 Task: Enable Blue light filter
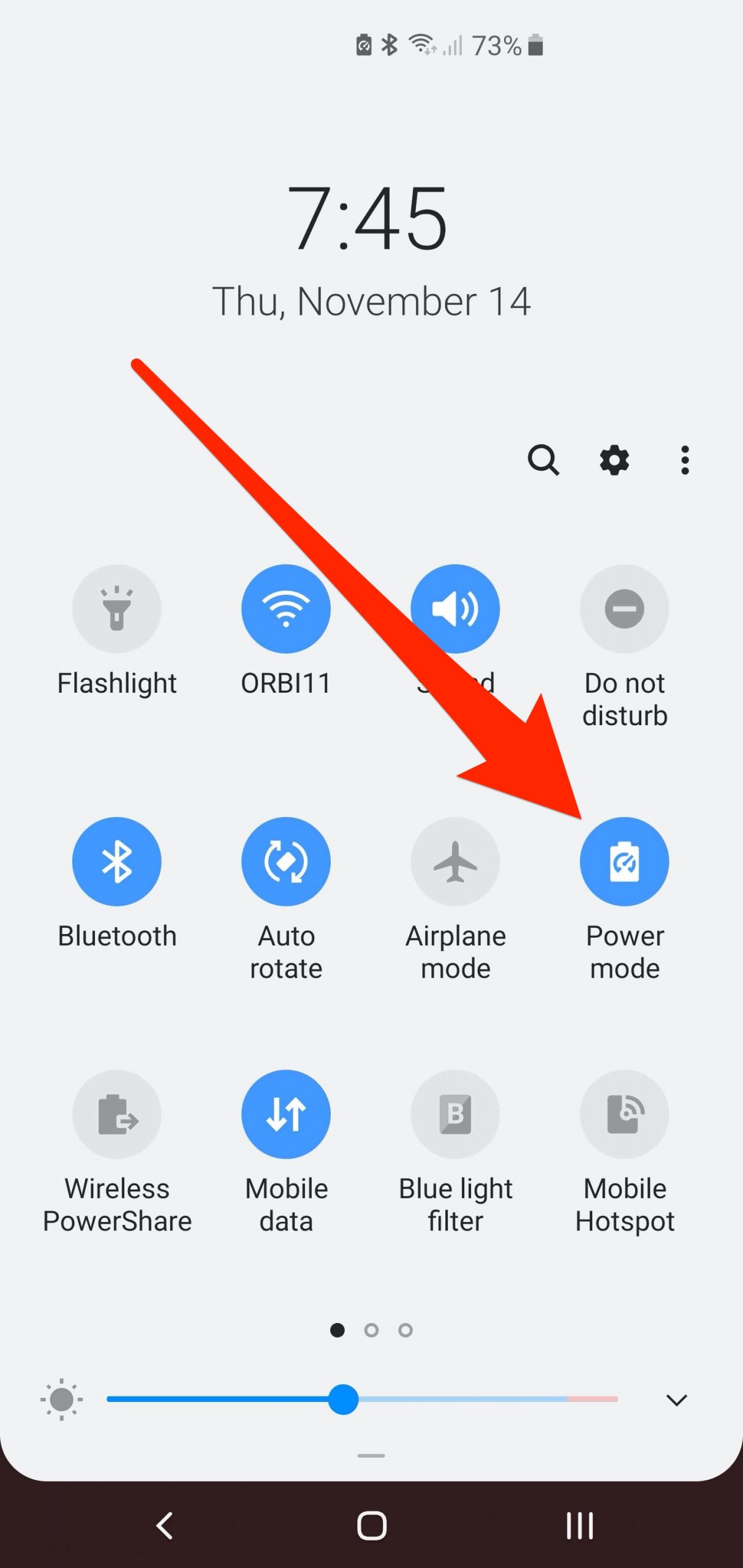[455, 1114]
